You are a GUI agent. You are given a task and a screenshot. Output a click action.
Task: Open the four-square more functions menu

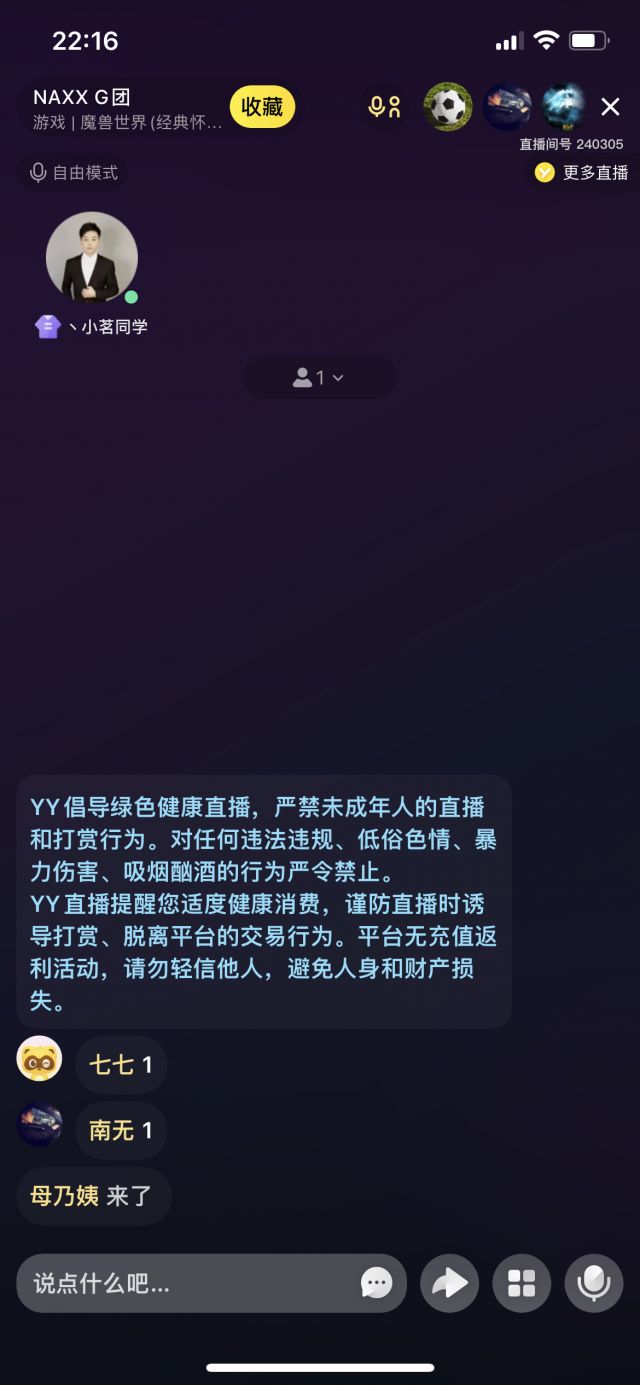click(522, 1283)
